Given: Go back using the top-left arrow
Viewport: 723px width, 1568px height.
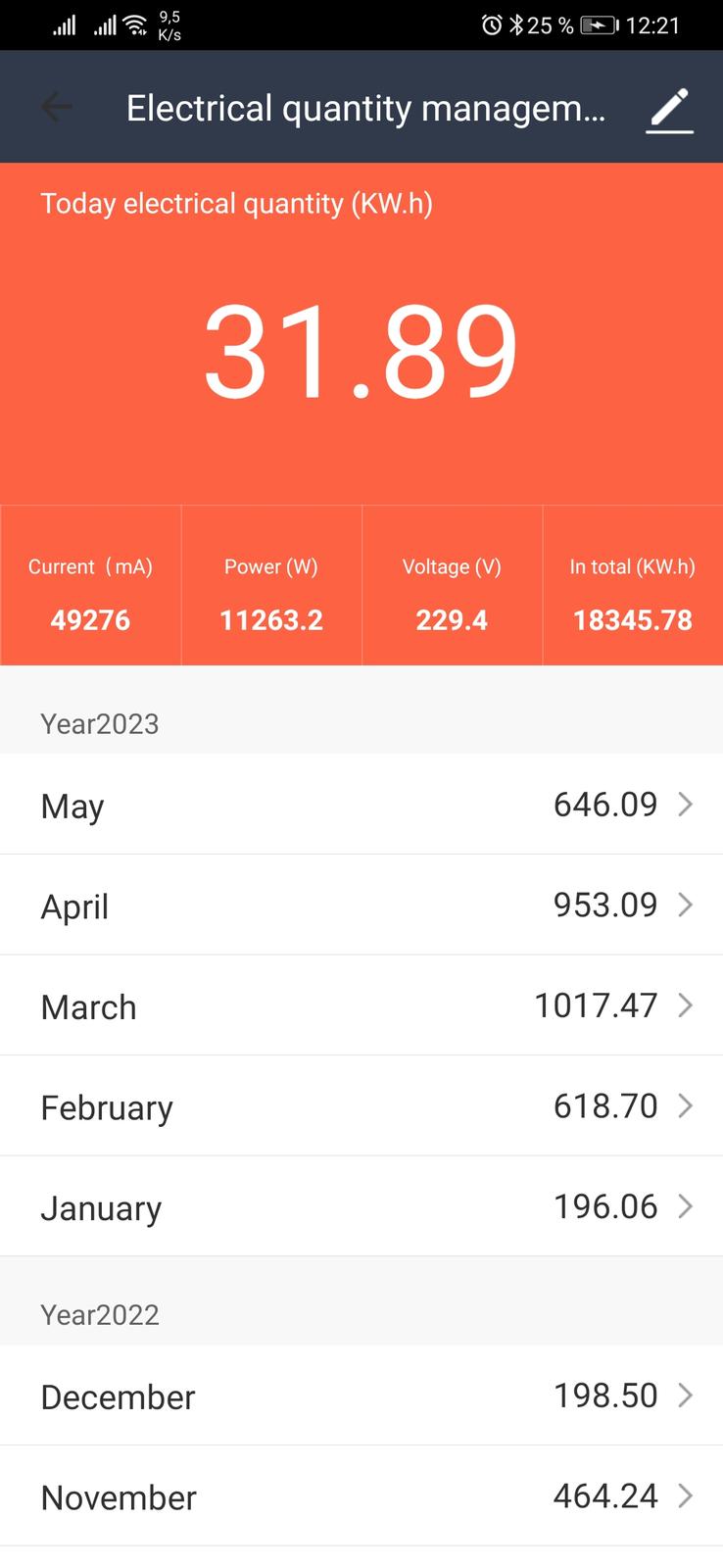Looking at the screenshot, I should [57, 107].
